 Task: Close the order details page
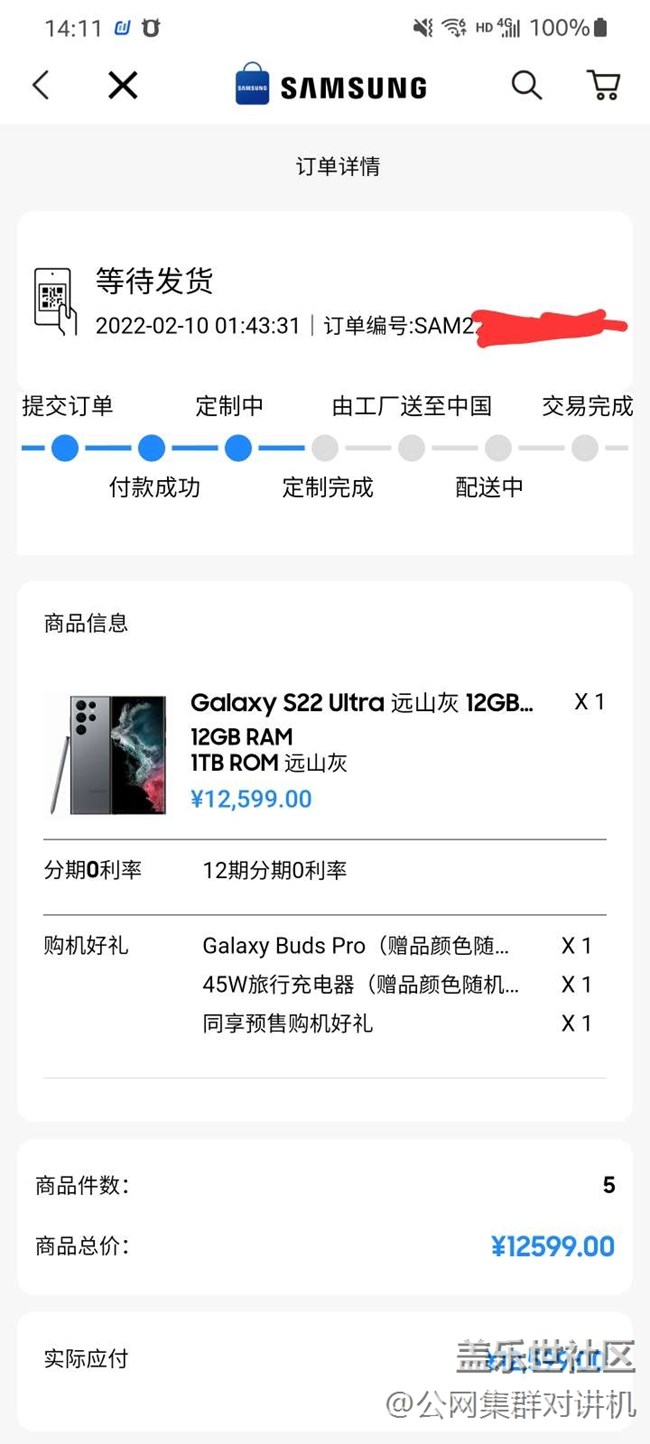(122, 86)
